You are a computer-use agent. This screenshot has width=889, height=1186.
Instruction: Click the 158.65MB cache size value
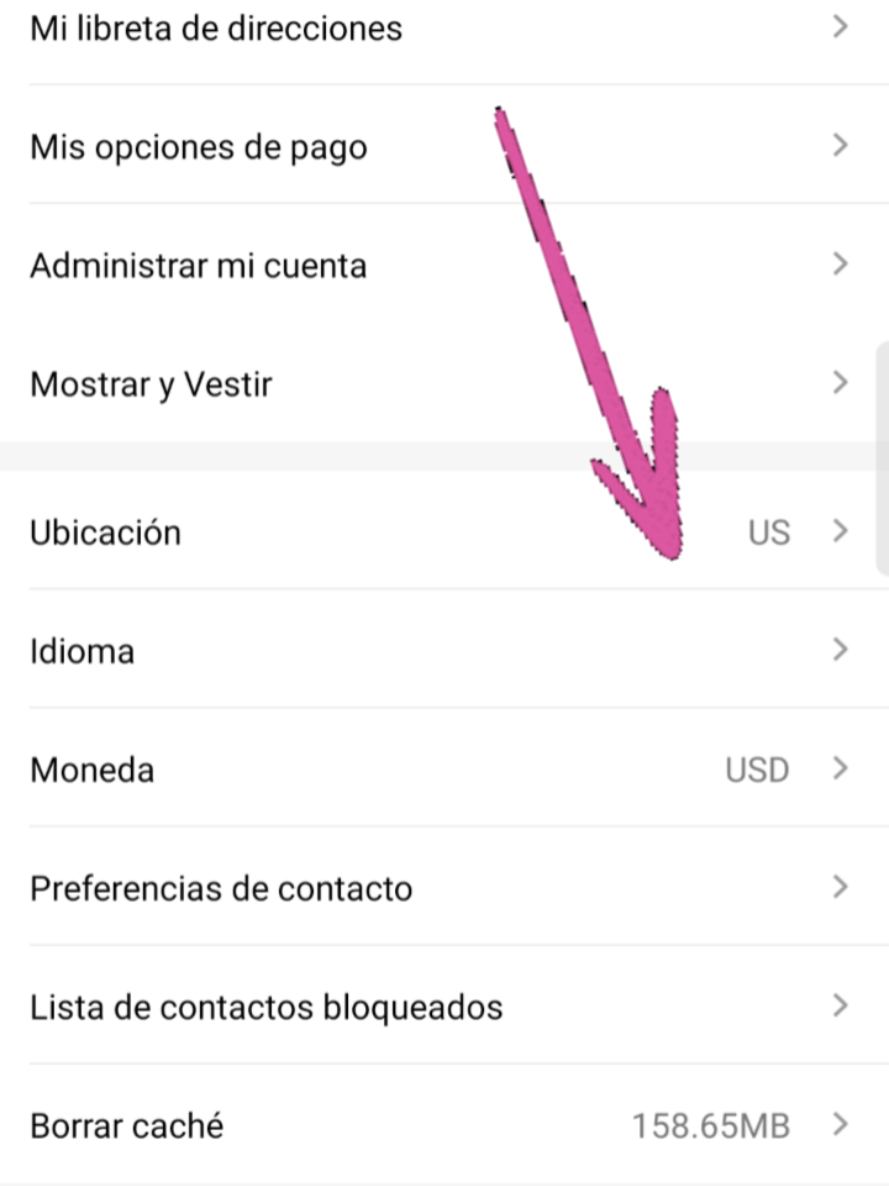713,1125
